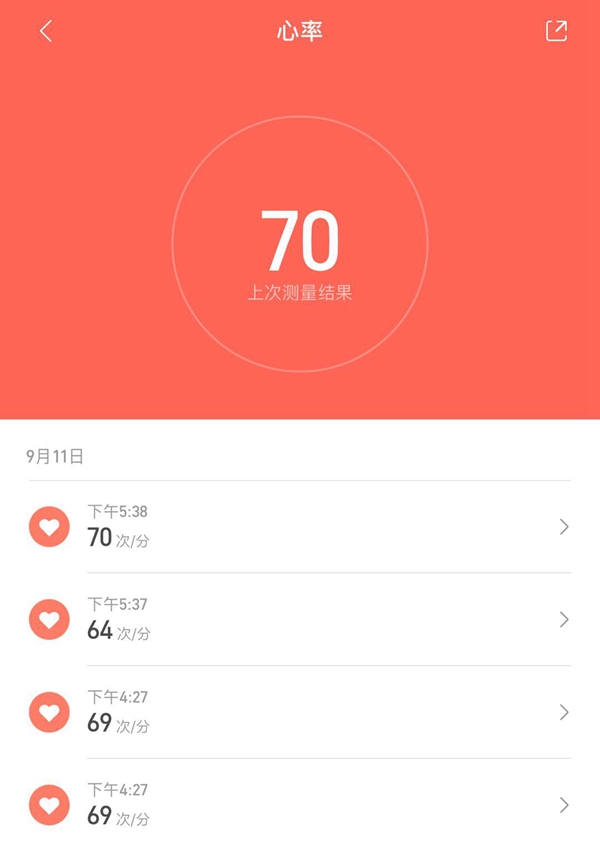The height and width of the screenshot is (844, 600).
Task: Go back from the 心率 screen
Action: coord(45,31)
